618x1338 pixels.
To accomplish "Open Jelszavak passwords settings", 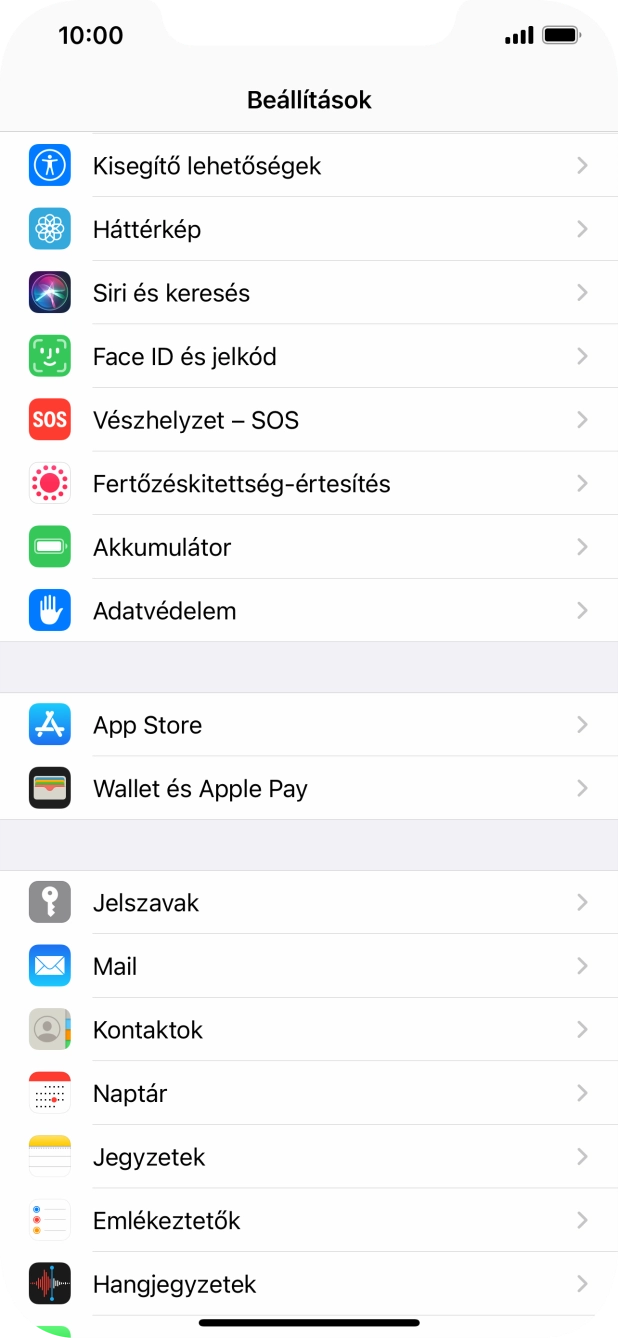I will pos(308,903).
